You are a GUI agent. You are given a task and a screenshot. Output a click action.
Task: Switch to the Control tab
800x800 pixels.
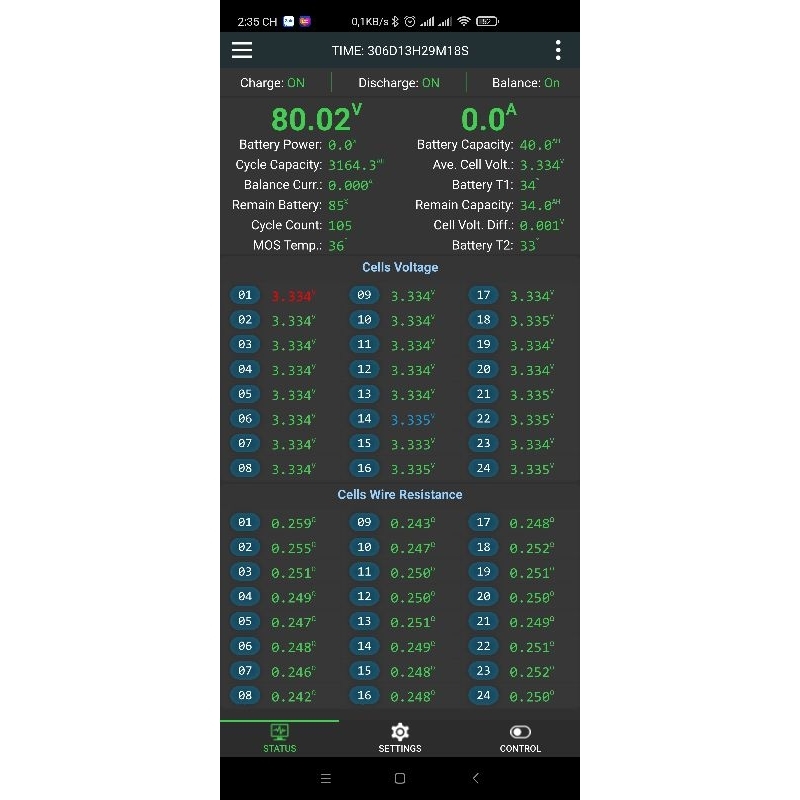coord(520,738)
